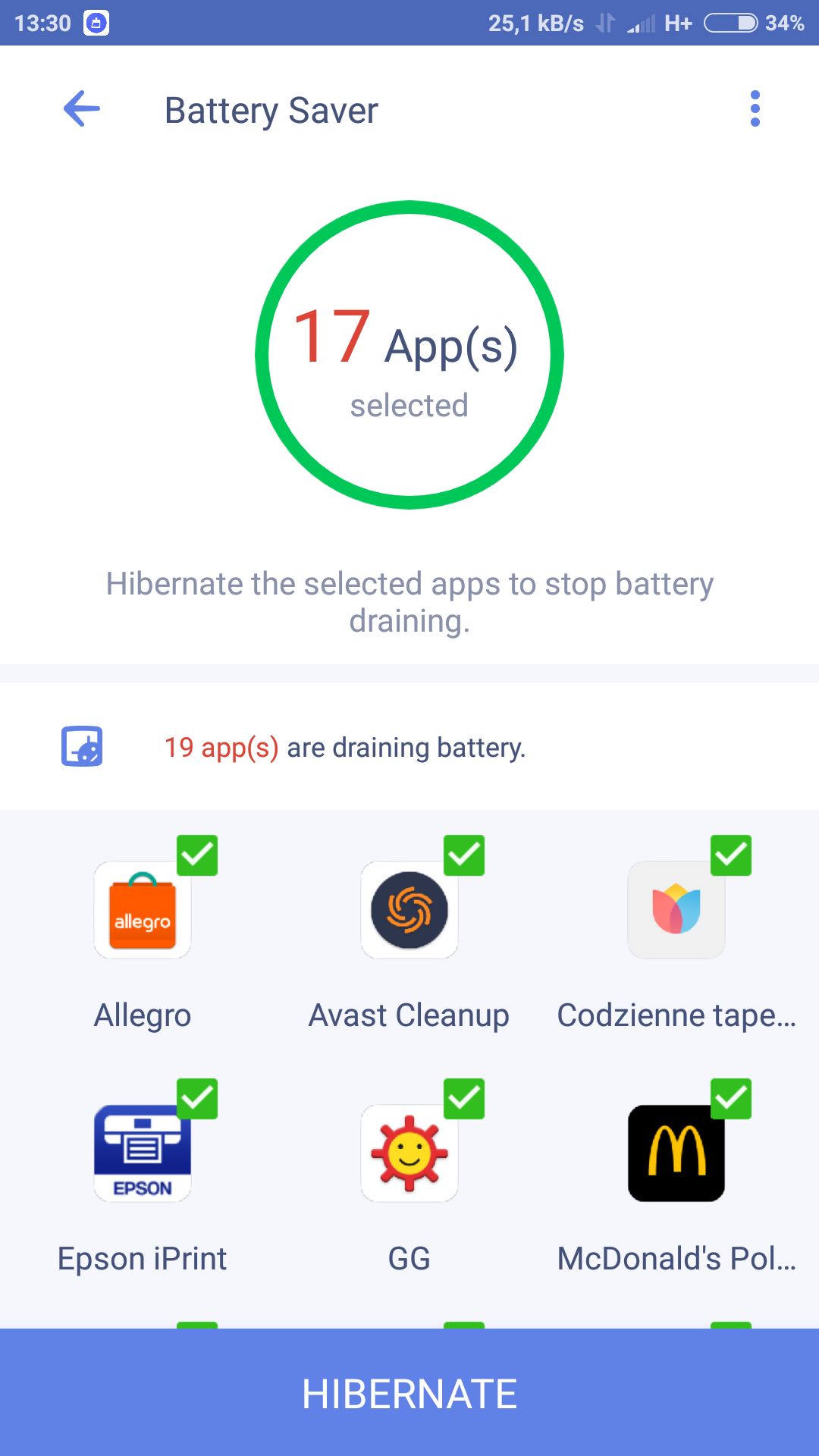Deselect the Epson iPrint app
Image resolution: width=819 pixels, height=1456 pixels.
[197, 1099]
